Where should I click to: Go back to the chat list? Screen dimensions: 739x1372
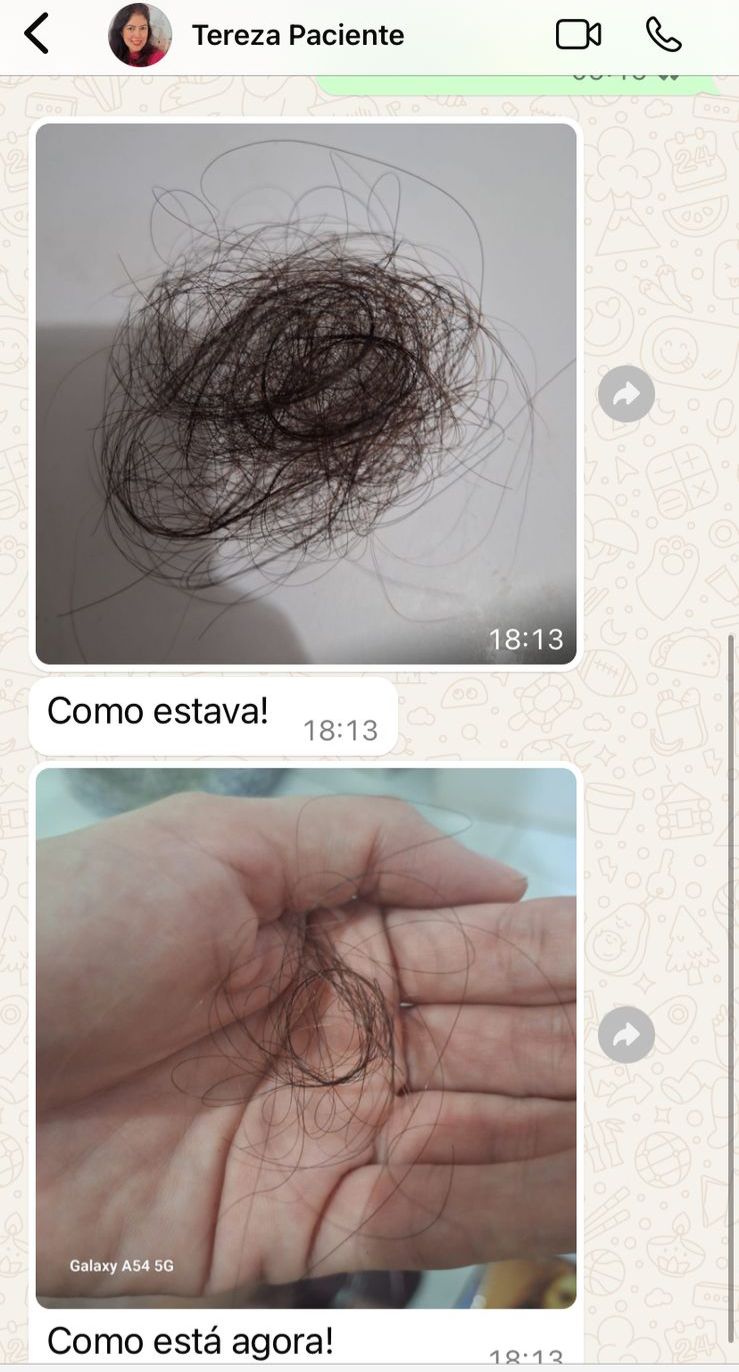(37, 35)
